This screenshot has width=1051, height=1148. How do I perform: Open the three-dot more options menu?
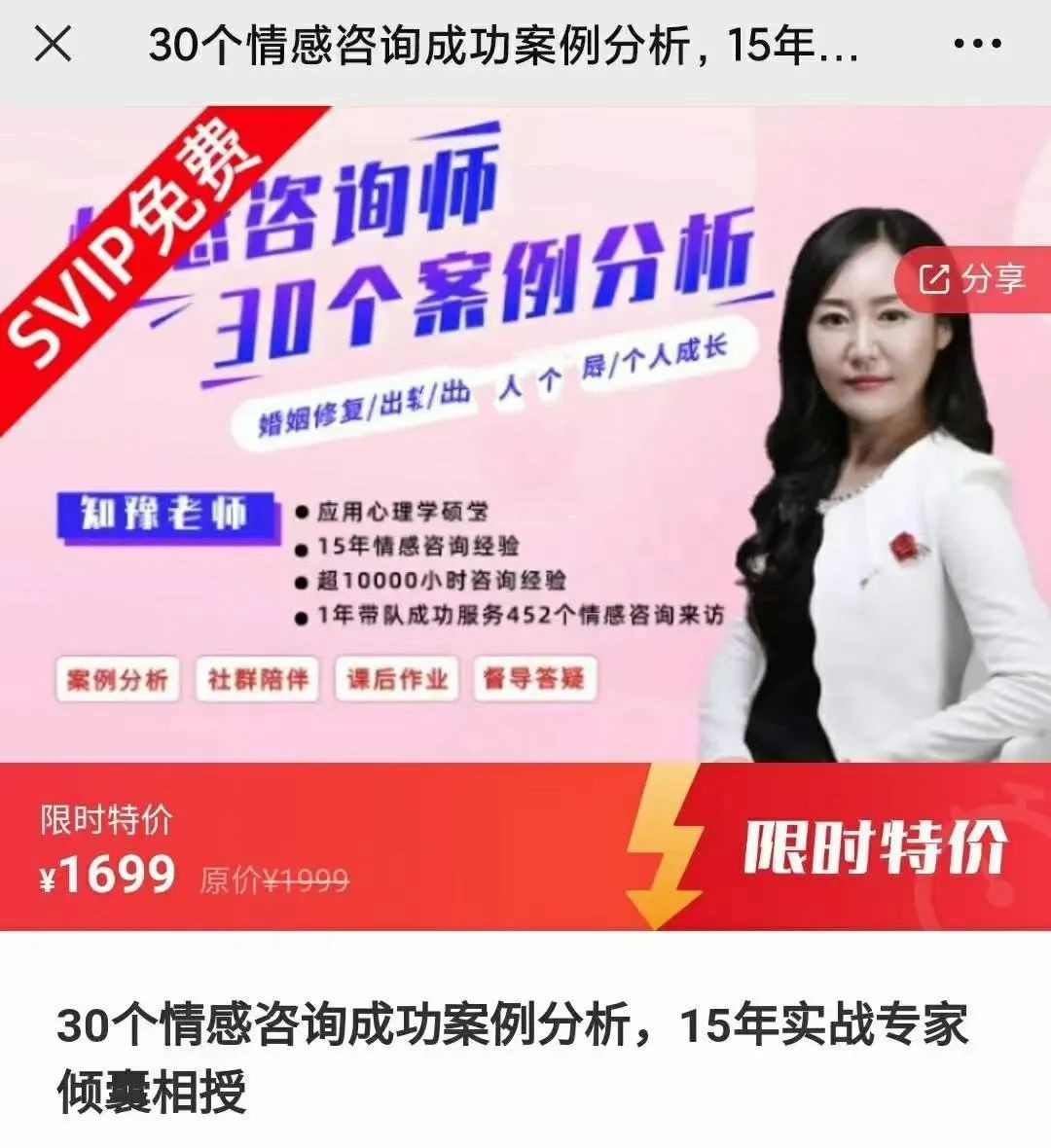[976, 45]
